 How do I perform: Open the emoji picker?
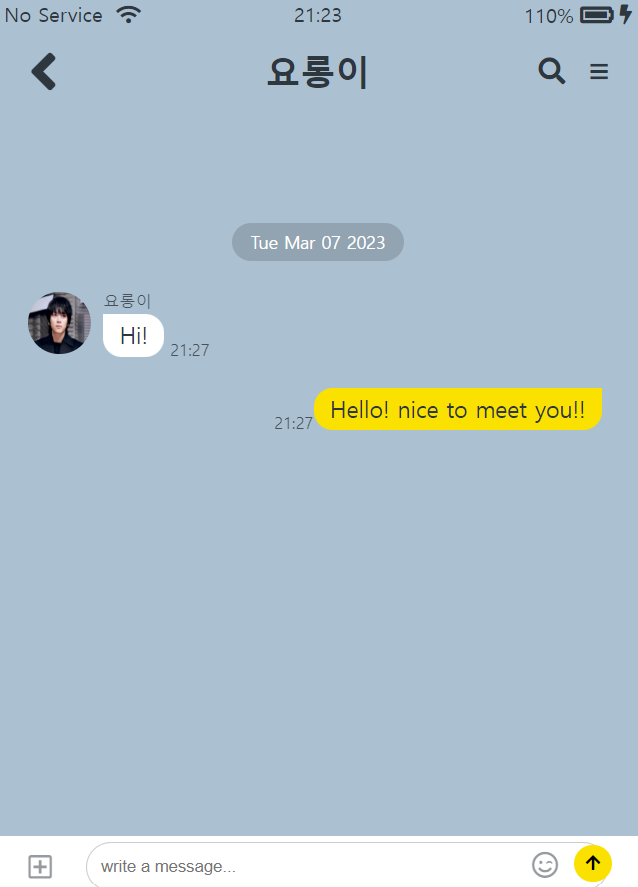click(545, 864)
